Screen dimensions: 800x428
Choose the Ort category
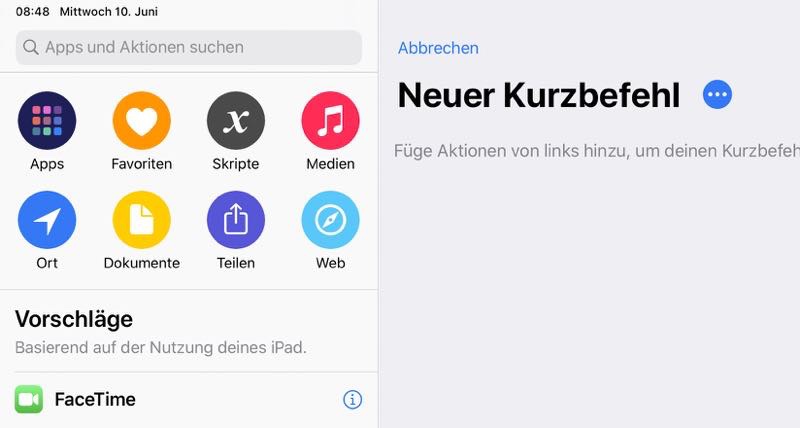47,220
